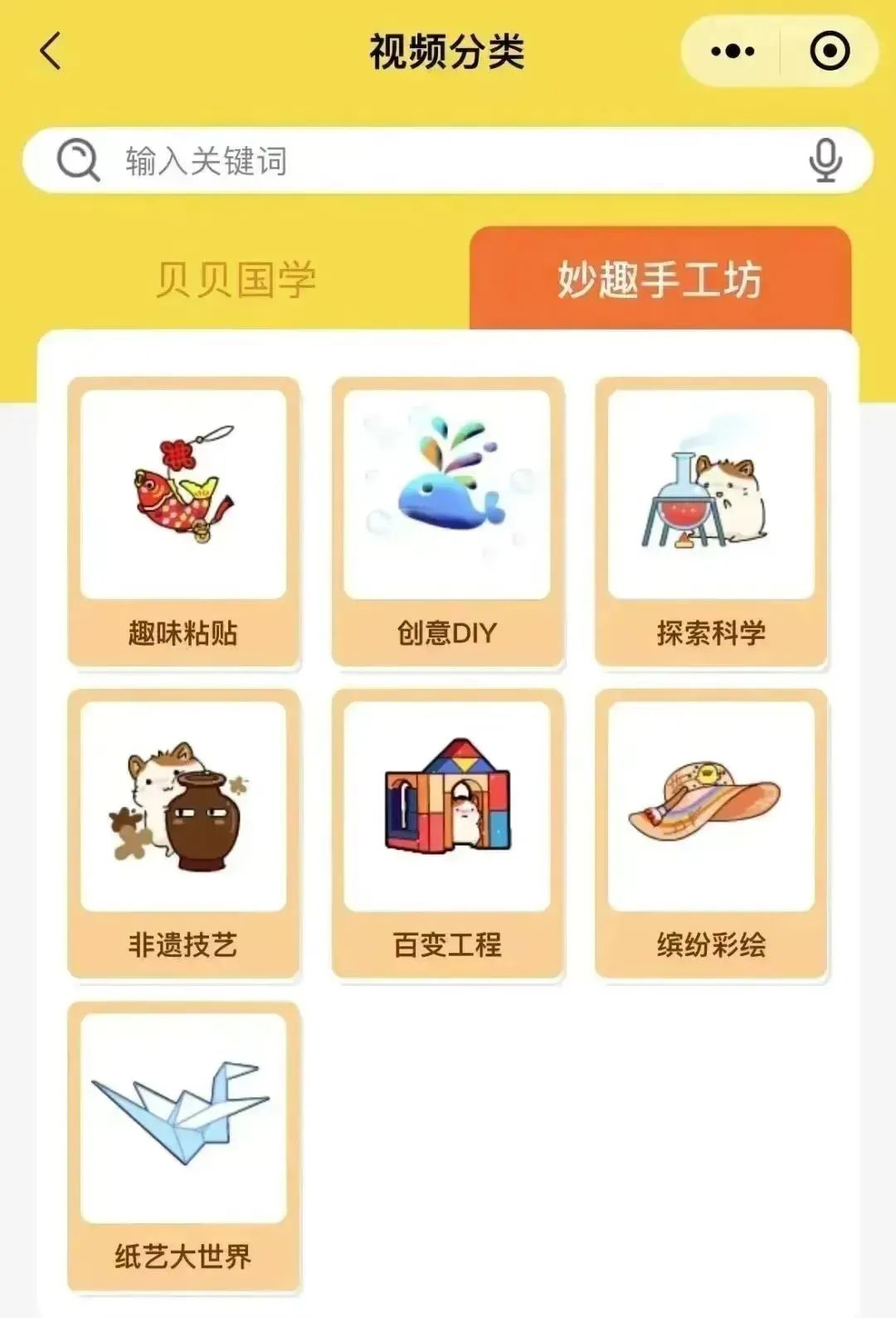
Task: Open the mini program more-options menu
Action: pos(733,51)
